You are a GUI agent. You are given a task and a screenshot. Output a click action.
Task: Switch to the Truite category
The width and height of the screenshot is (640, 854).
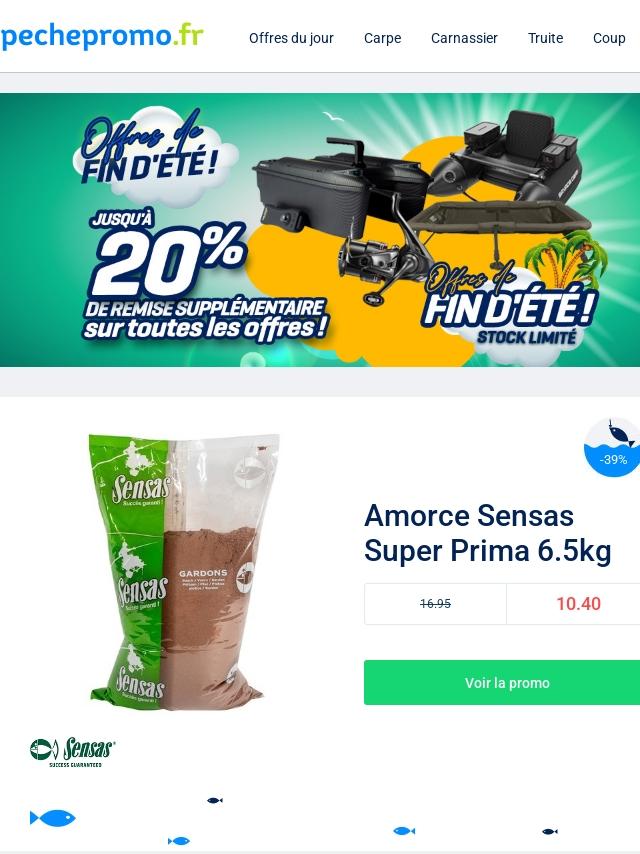pyautogui.click(x=545, y=38)
